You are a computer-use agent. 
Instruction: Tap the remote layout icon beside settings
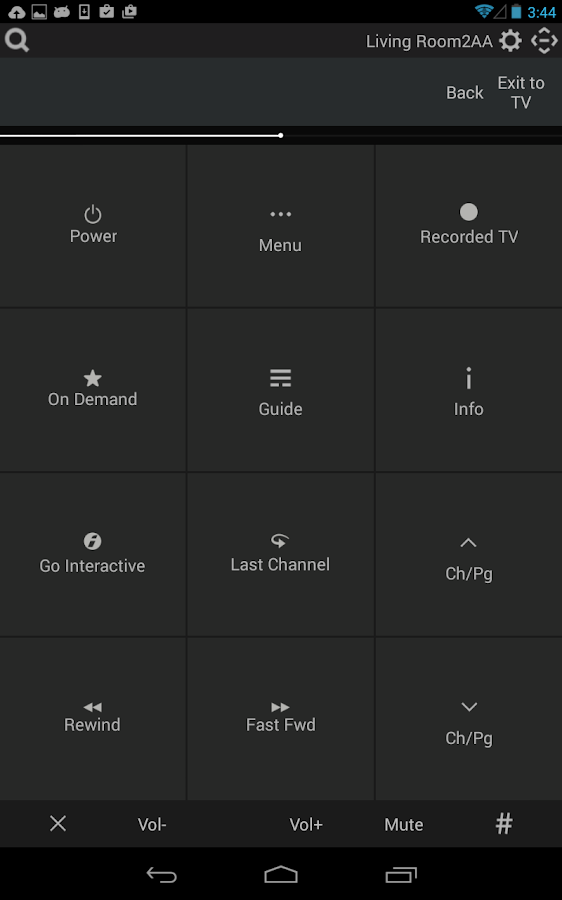pos(544,41)
